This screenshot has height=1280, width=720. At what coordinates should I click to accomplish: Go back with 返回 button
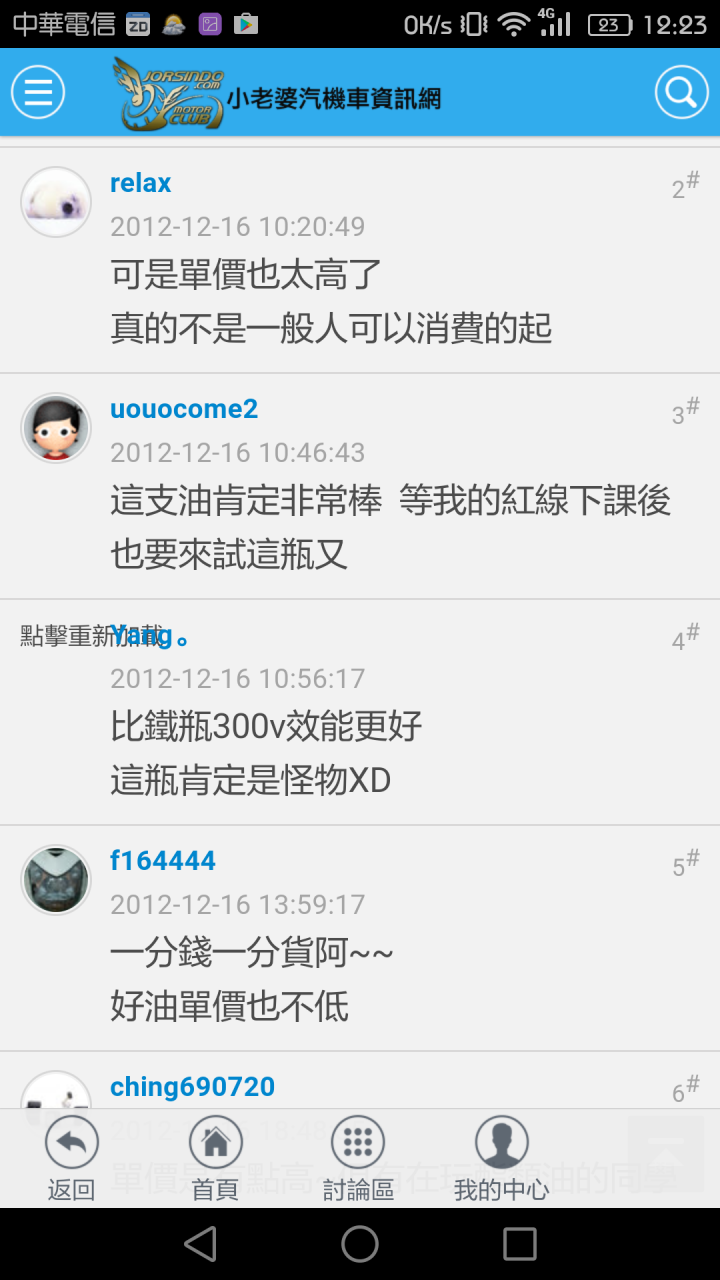[72, 1158]
